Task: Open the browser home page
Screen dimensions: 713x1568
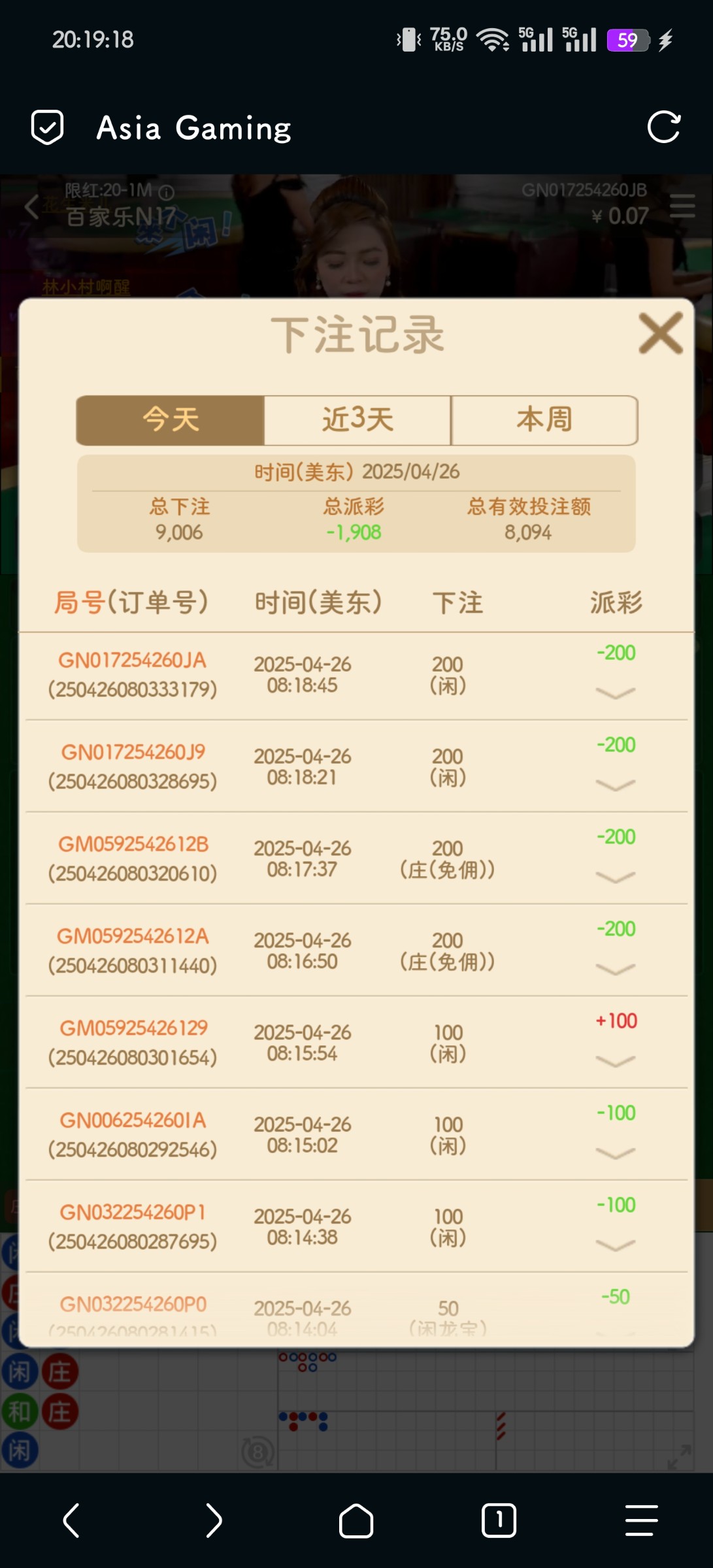Action: pos(356,1520)
